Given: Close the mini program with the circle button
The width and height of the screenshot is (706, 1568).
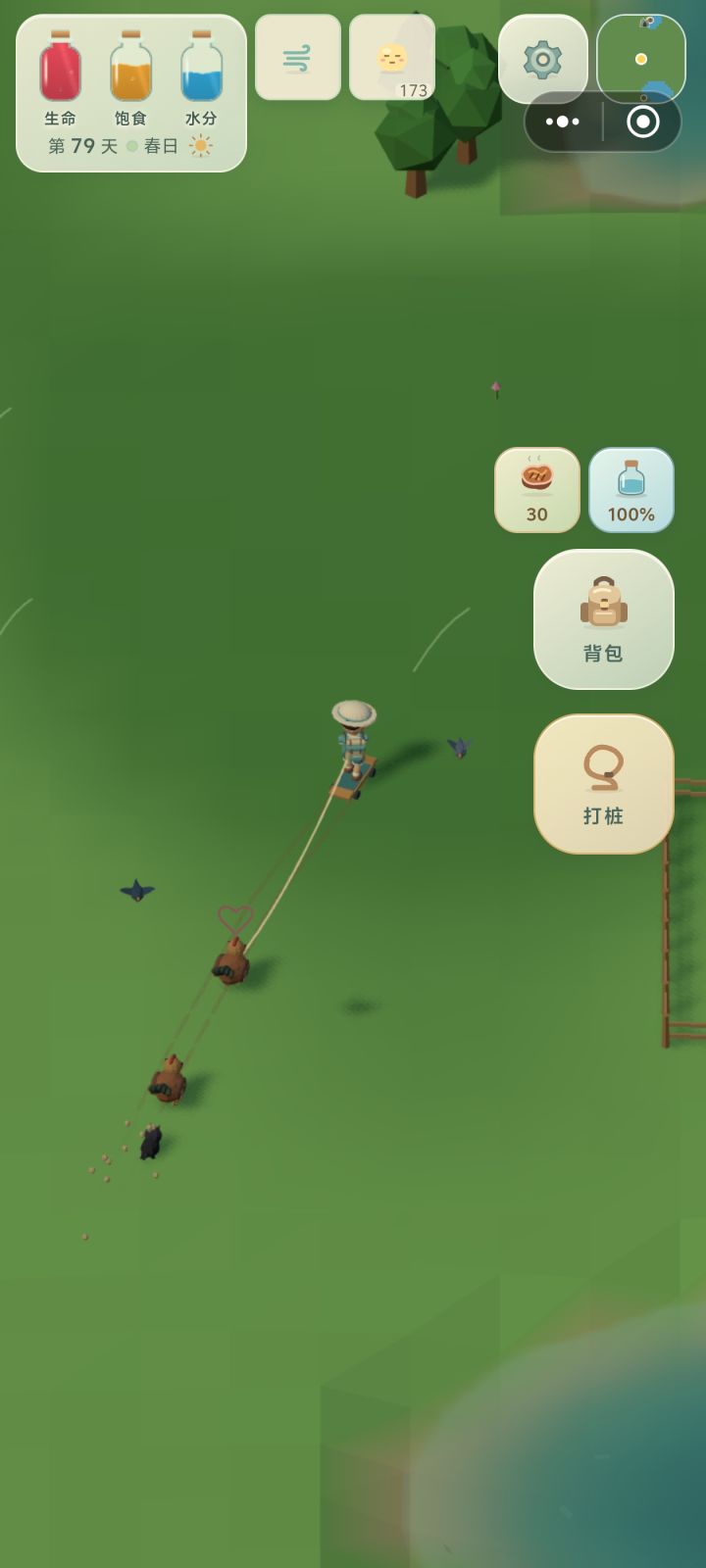Looking at the screenshot, I should 643,122.
